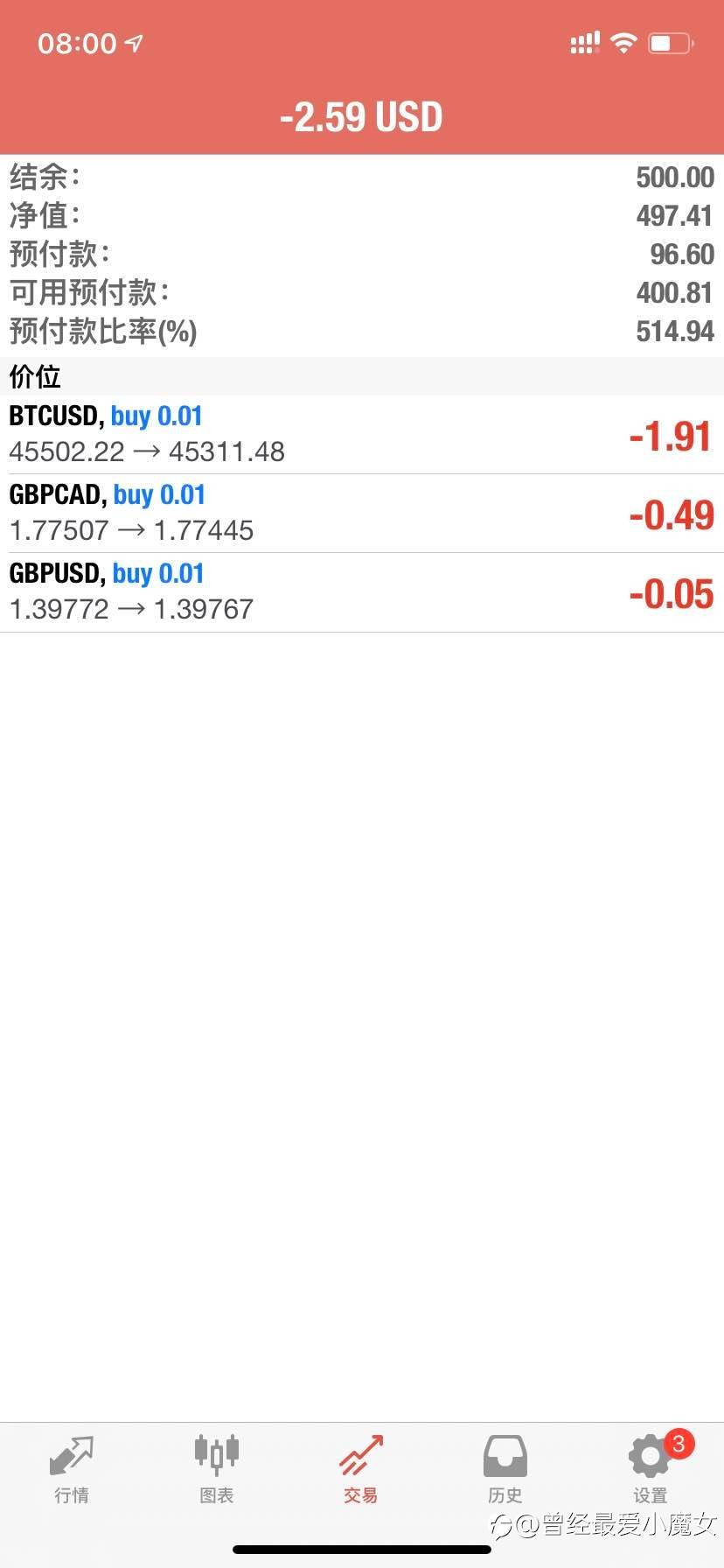Open the 历史 history tab
This screenshot has width=724, height=1568.
point(505,1470)
